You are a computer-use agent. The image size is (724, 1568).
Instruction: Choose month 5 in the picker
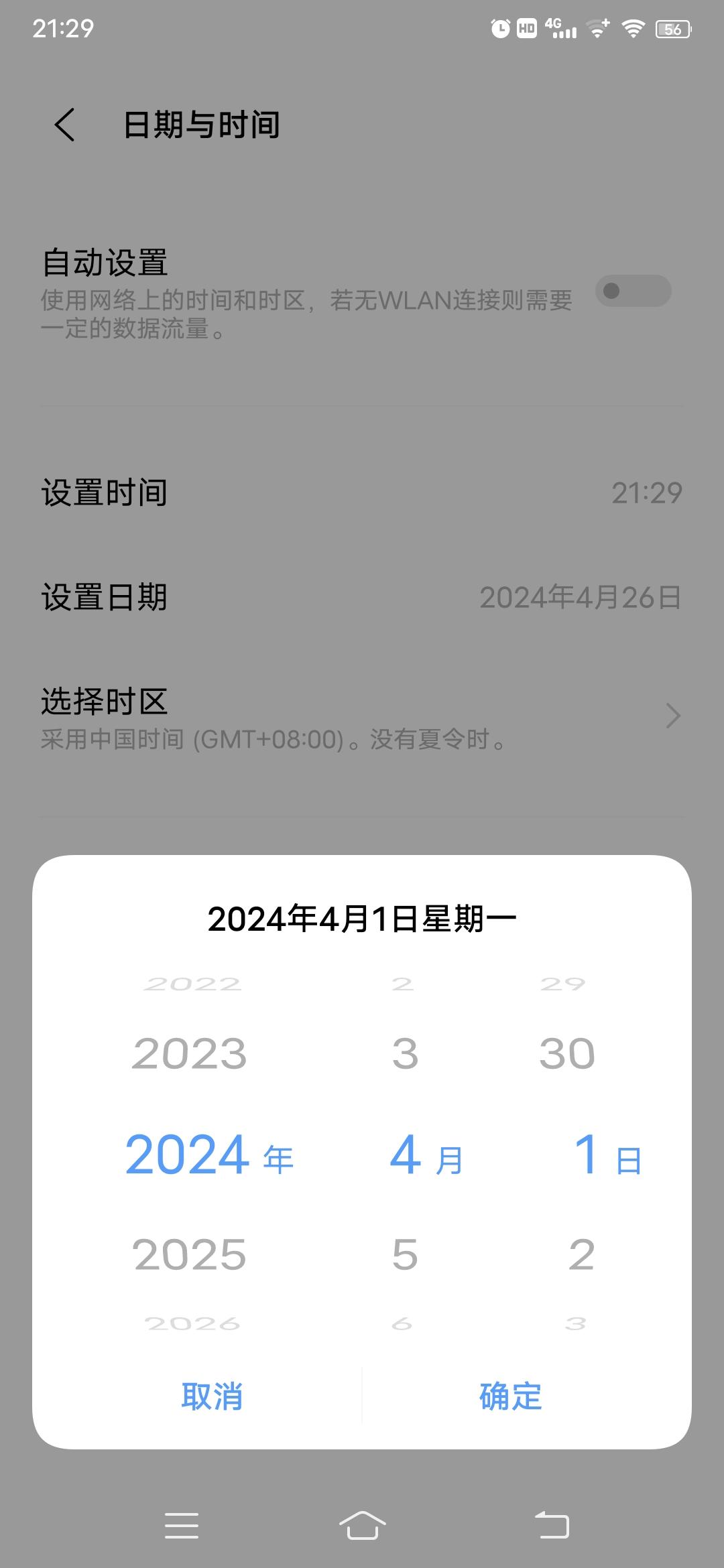point(405,1254)
